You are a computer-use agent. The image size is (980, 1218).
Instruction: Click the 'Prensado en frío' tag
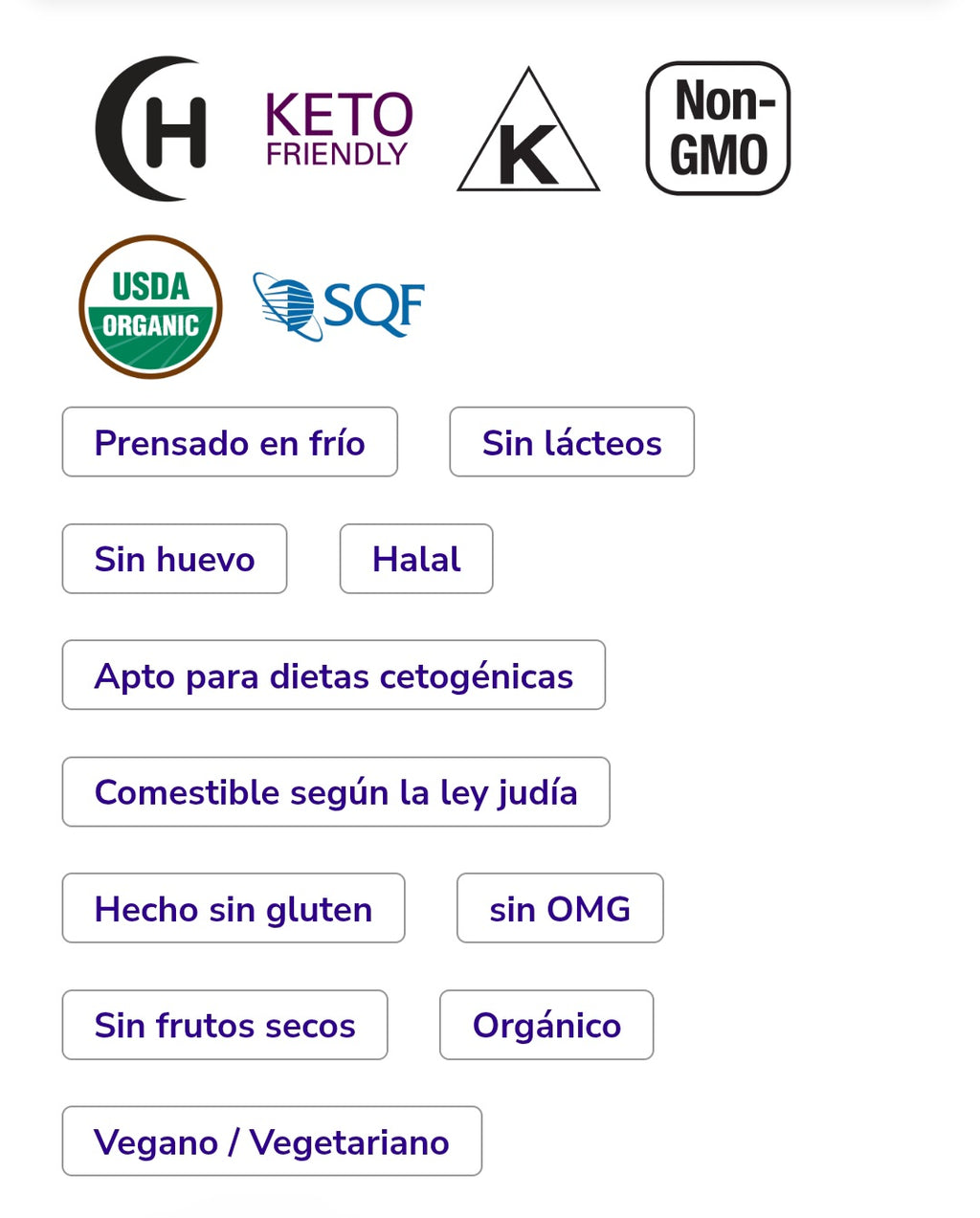(230, 442)
